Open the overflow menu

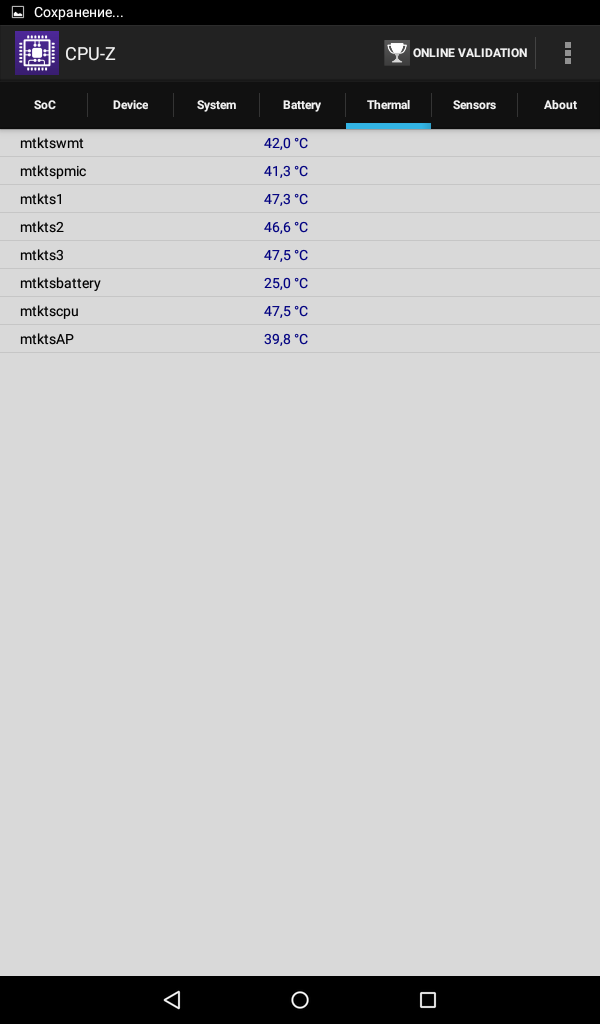(567, 53)
